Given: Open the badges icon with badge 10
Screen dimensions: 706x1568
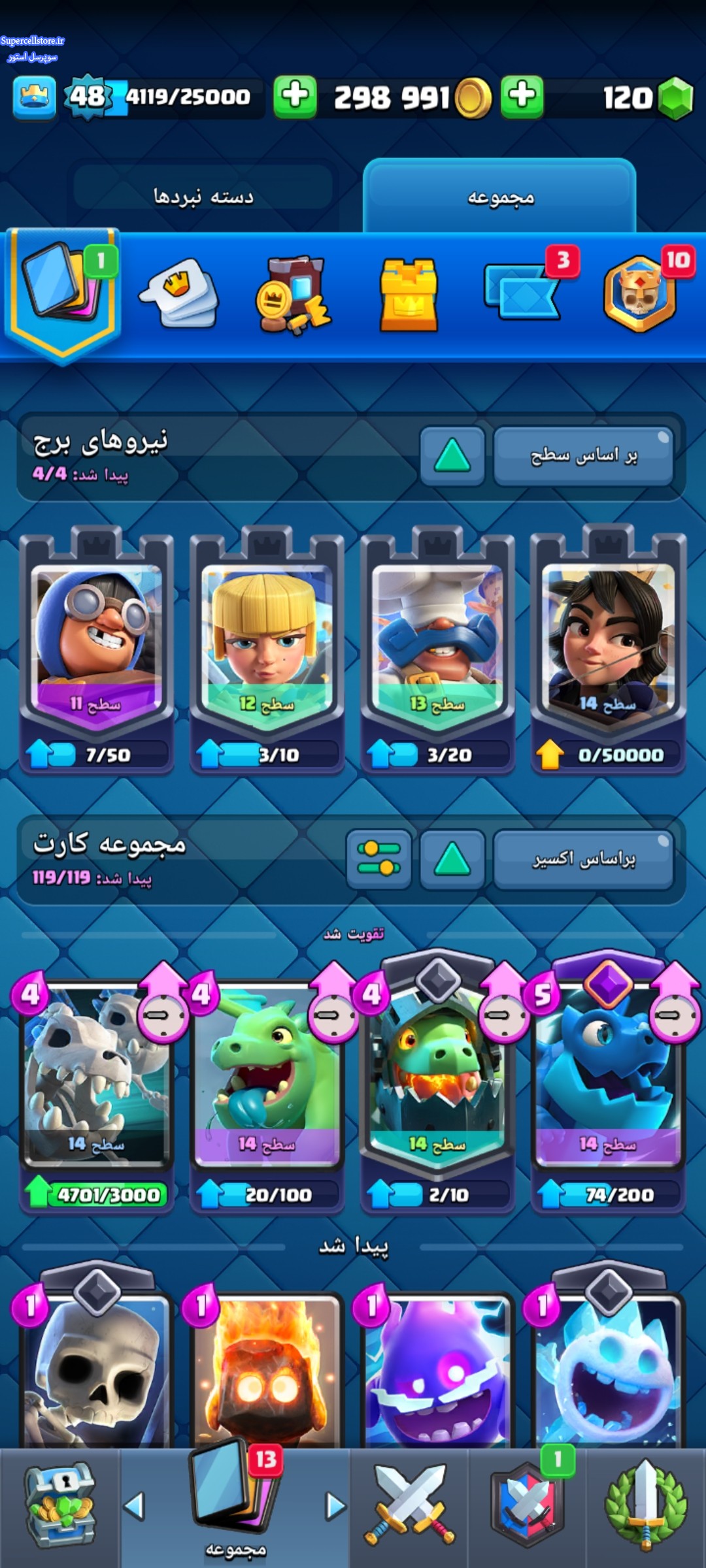Looking at the screenshot, I should [641, 293].
